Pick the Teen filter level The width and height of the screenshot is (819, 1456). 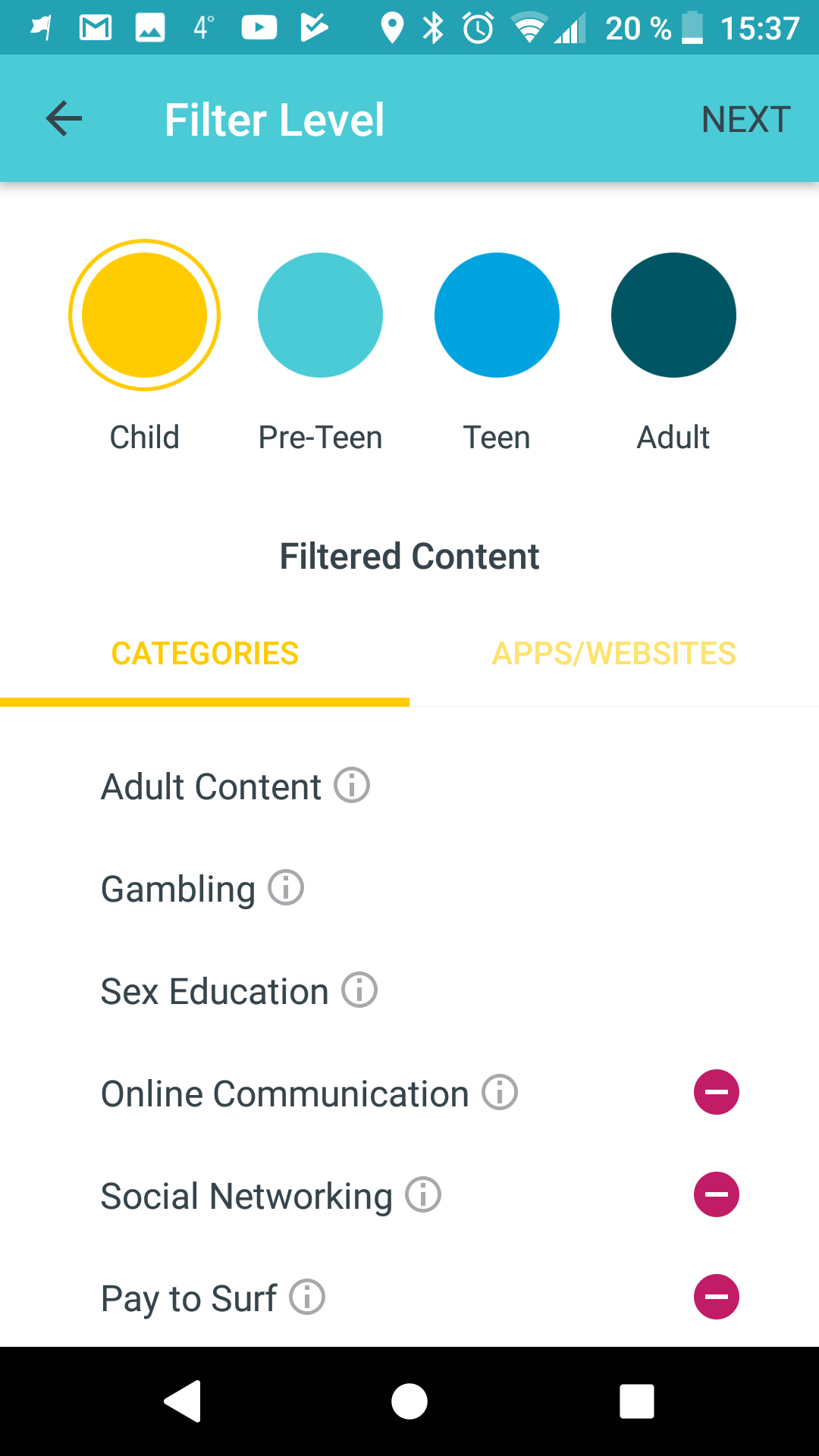497,315
